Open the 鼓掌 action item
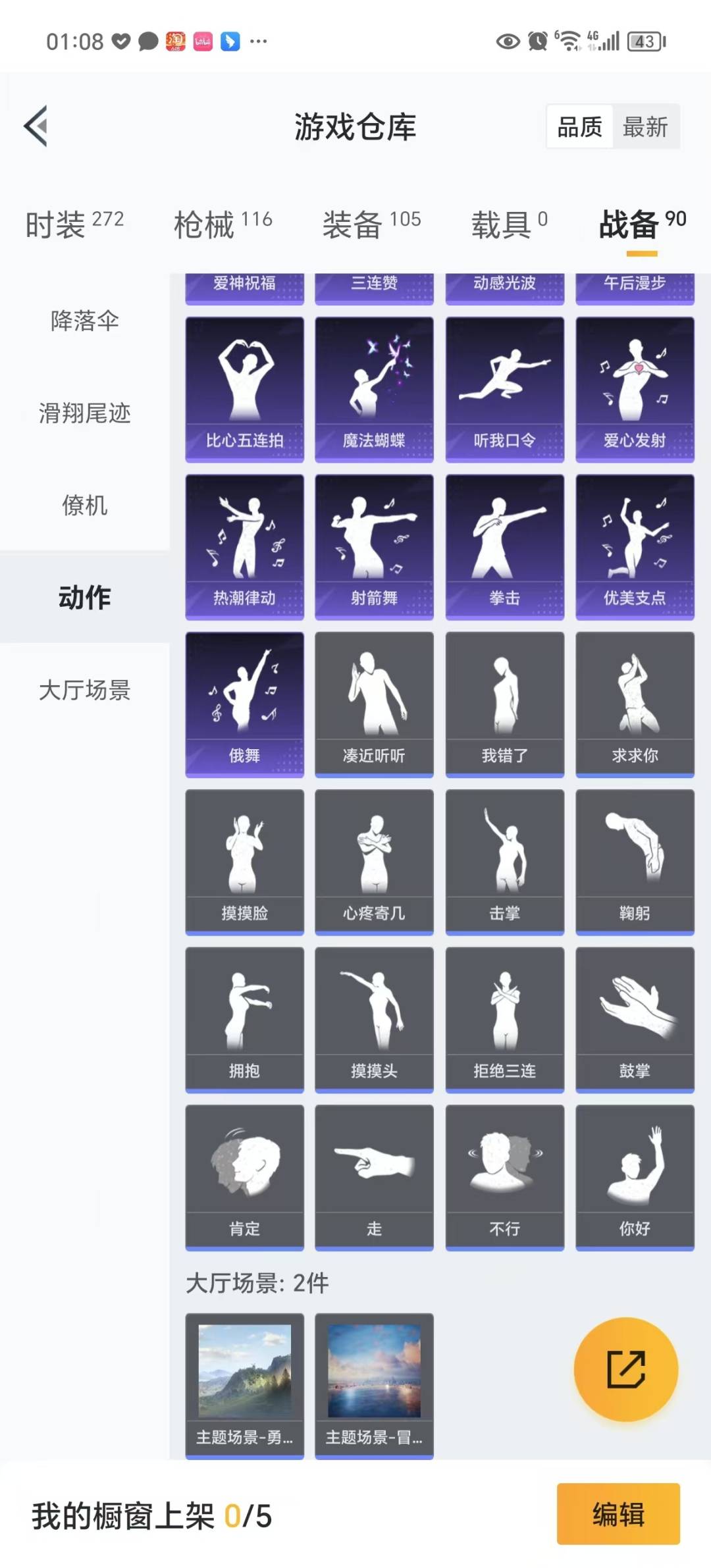The width and height of the screenshot is (711, 1568). coord(635,1019)
